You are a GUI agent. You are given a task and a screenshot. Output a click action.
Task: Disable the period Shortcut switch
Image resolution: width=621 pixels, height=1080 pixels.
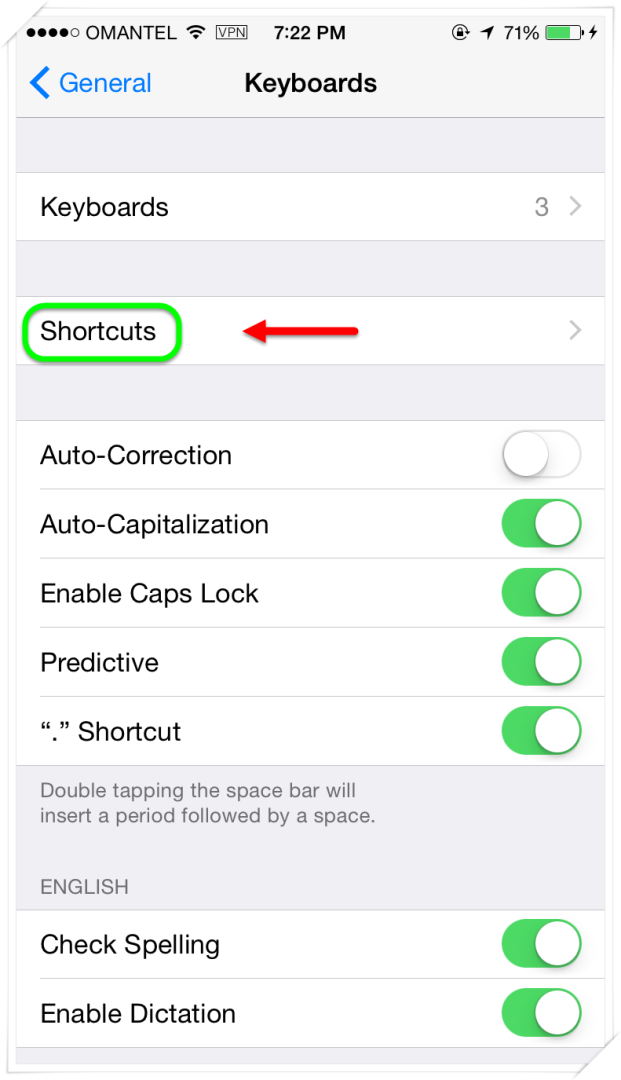coord(541,730)
